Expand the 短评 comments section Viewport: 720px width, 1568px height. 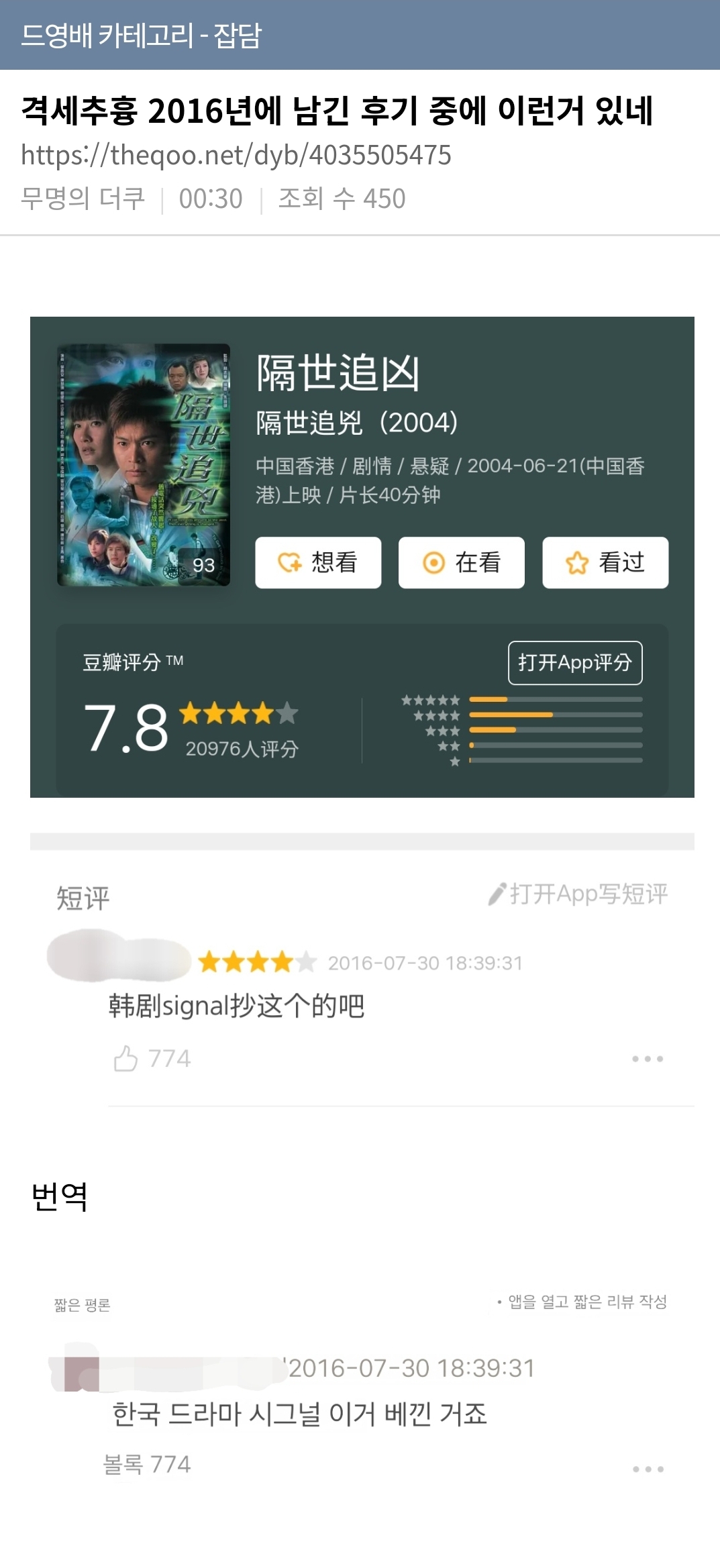coord(81,896)
